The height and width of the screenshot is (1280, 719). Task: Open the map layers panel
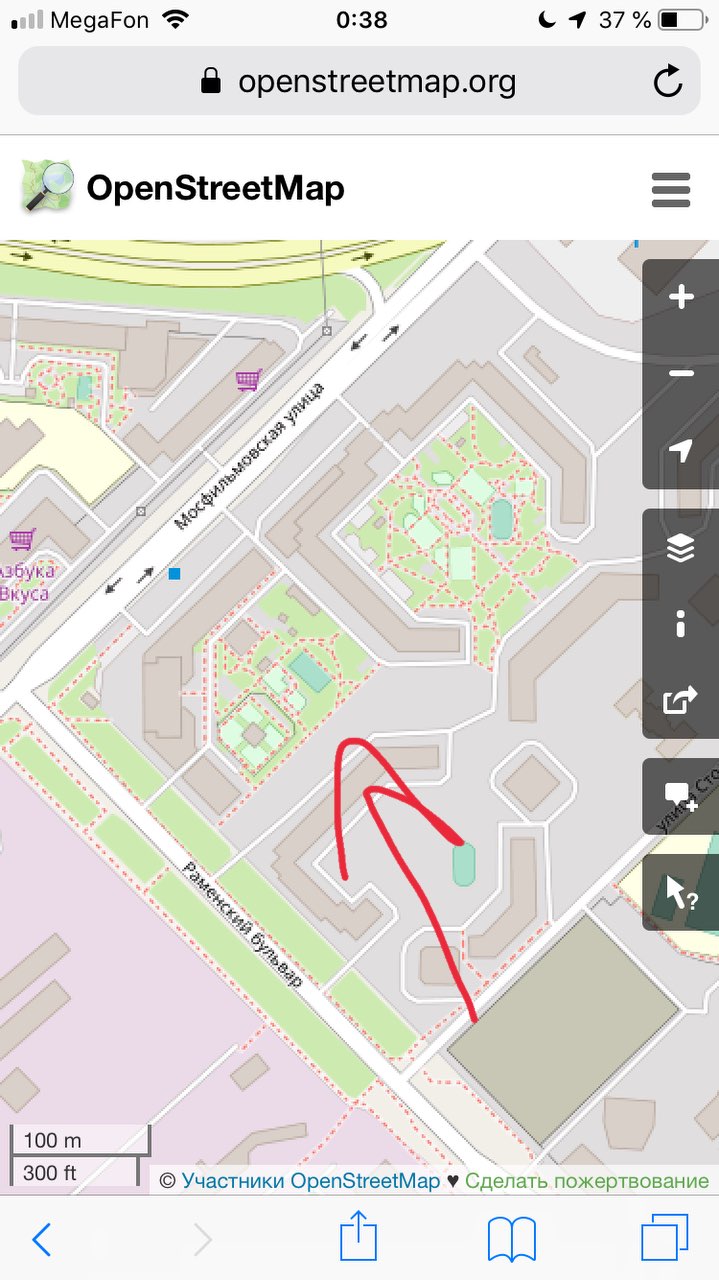click(681, 548)
